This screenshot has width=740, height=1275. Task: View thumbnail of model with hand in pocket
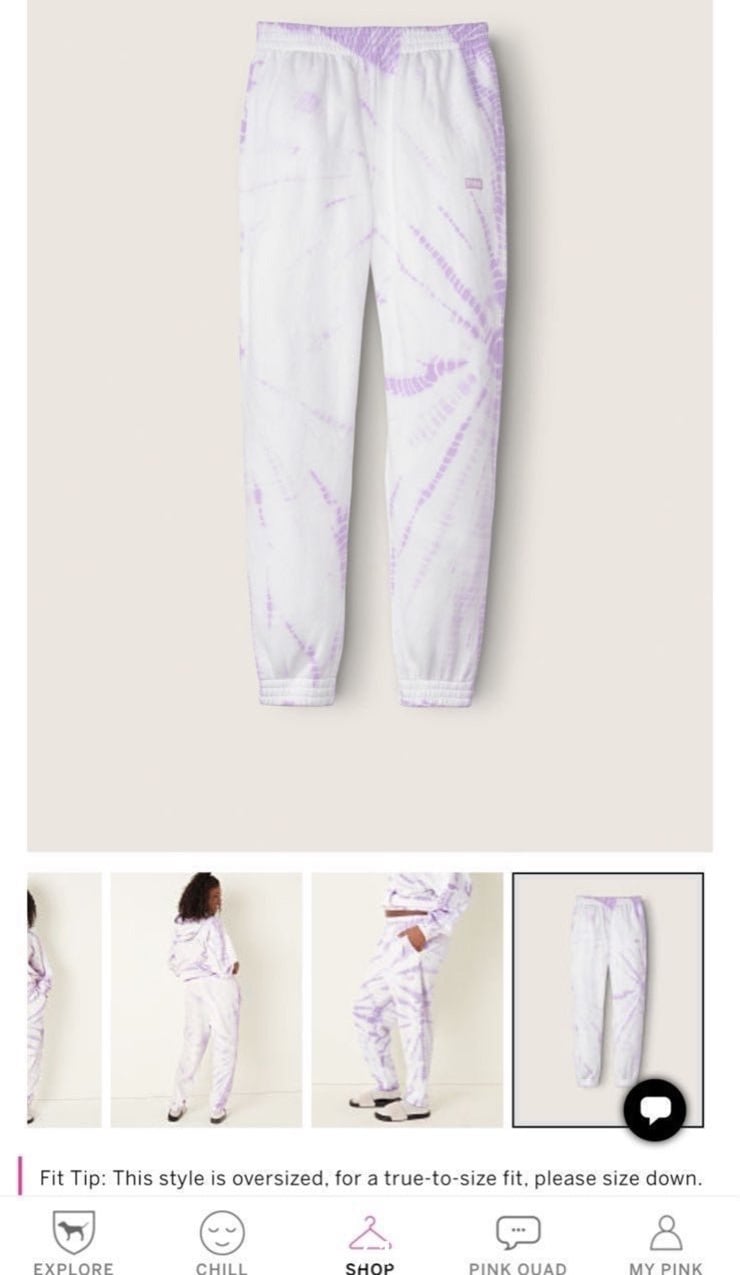tap(407, 1000)
